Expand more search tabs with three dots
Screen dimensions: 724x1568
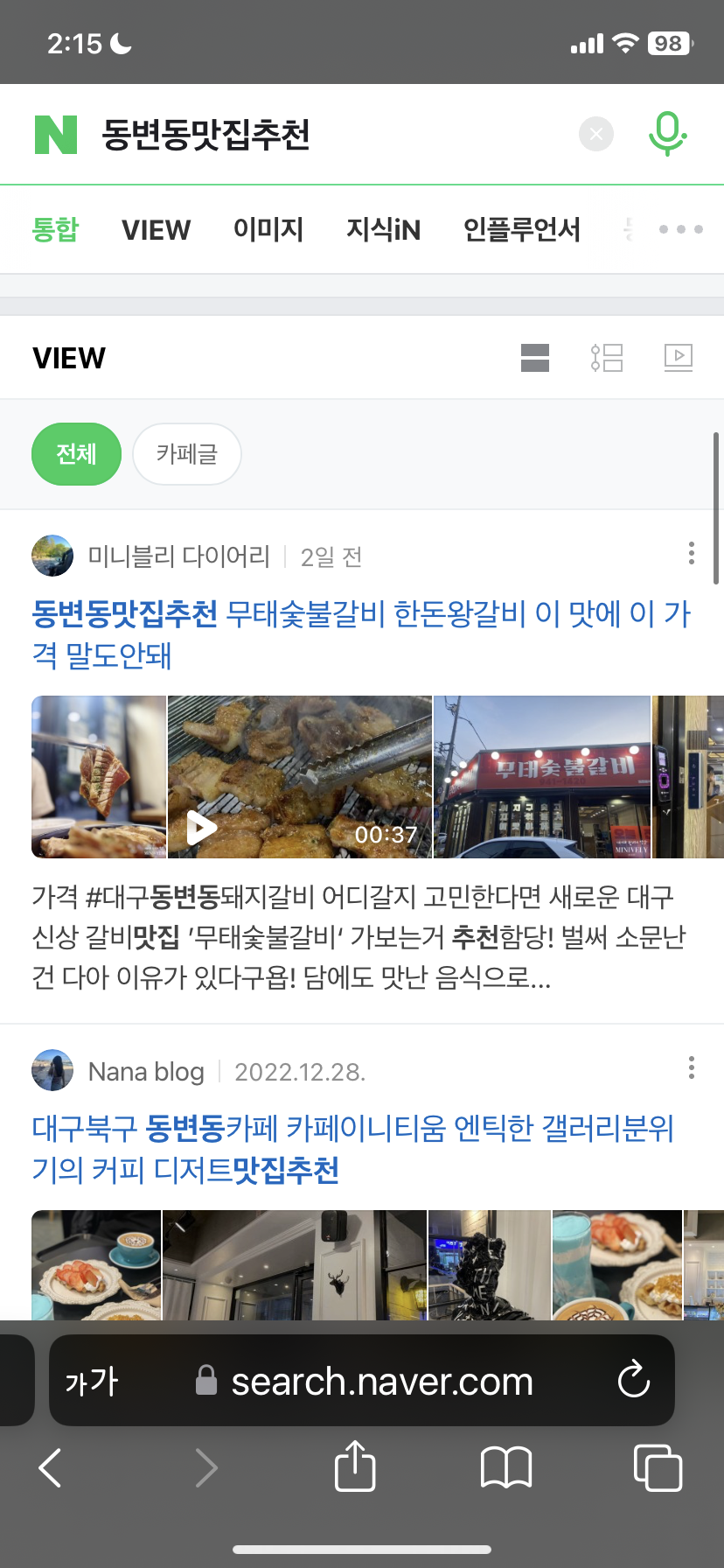[680, 229]
